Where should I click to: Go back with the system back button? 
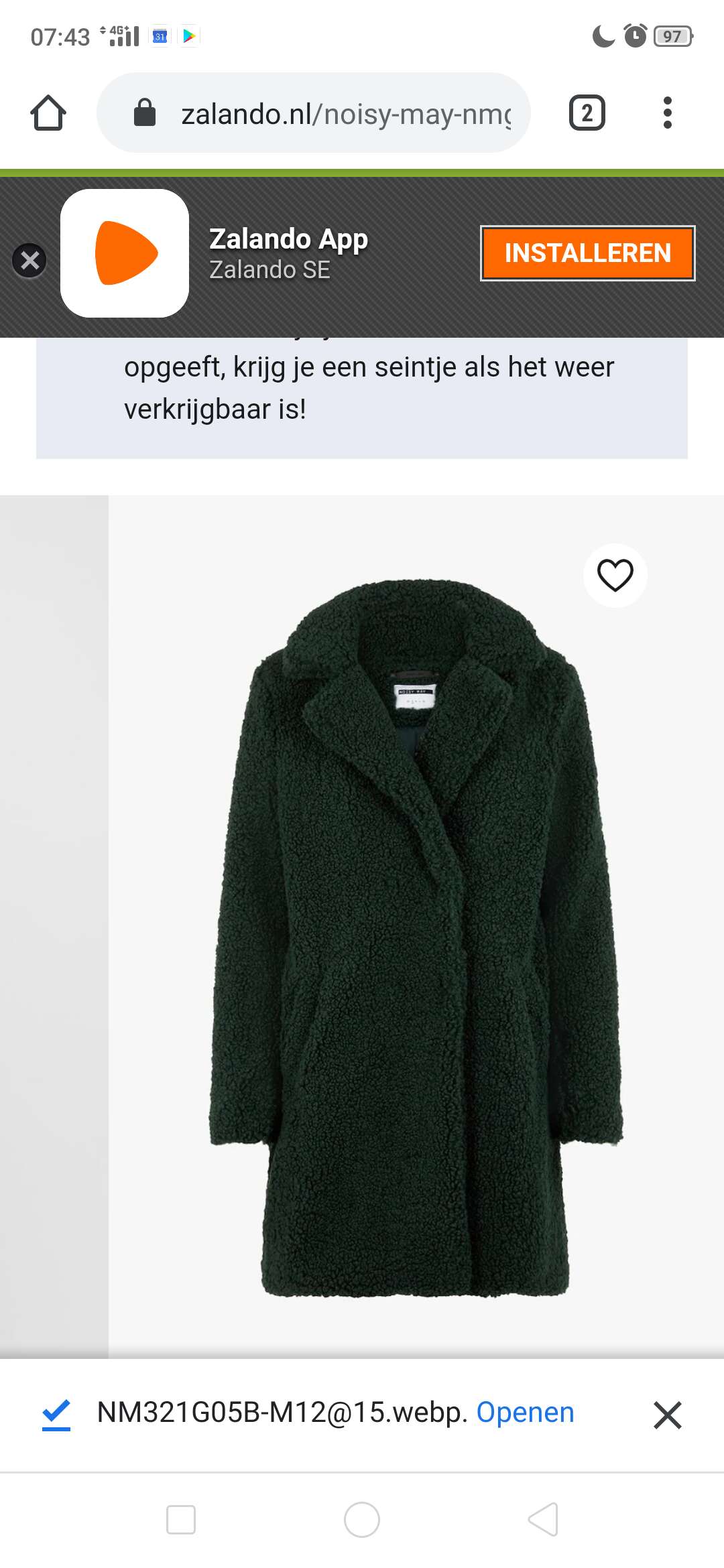pos(543,1519)
